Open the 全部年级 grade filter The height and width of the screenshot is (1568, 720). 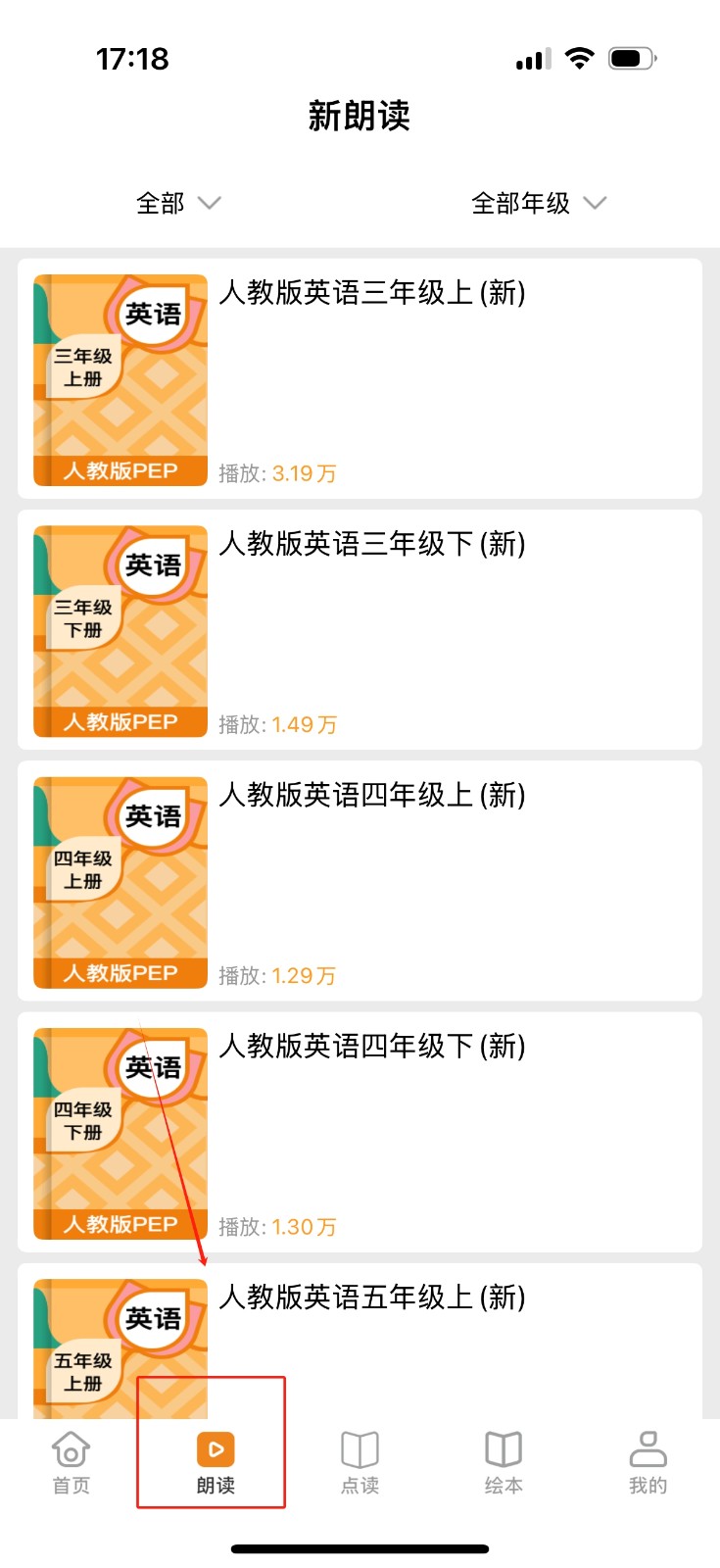coord(538,203)
